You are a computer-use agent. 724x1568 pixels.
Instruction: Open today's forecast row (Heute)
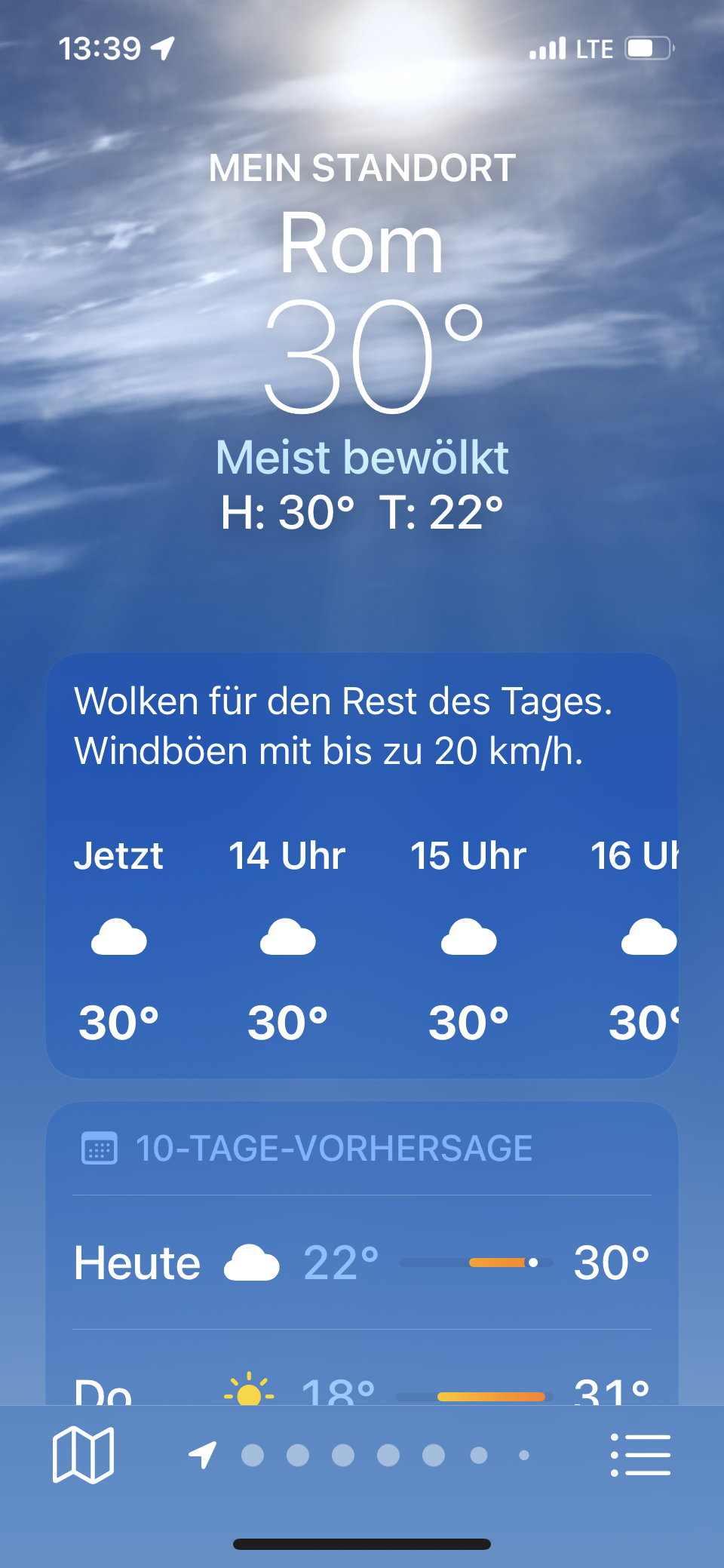coord(362,1263)
